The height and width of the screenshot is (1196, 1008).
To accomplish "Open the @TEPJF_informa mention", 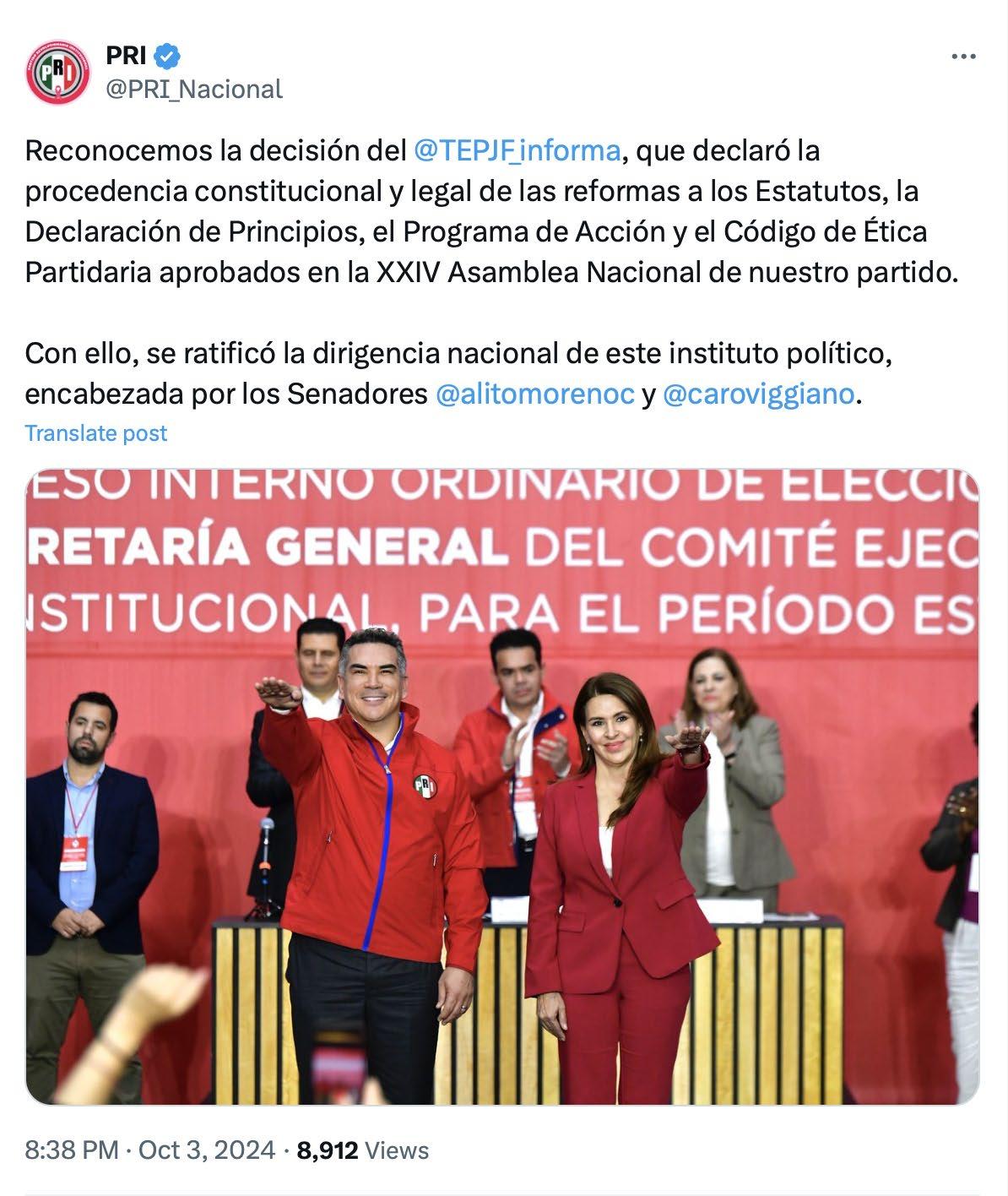I will (517, 150).
